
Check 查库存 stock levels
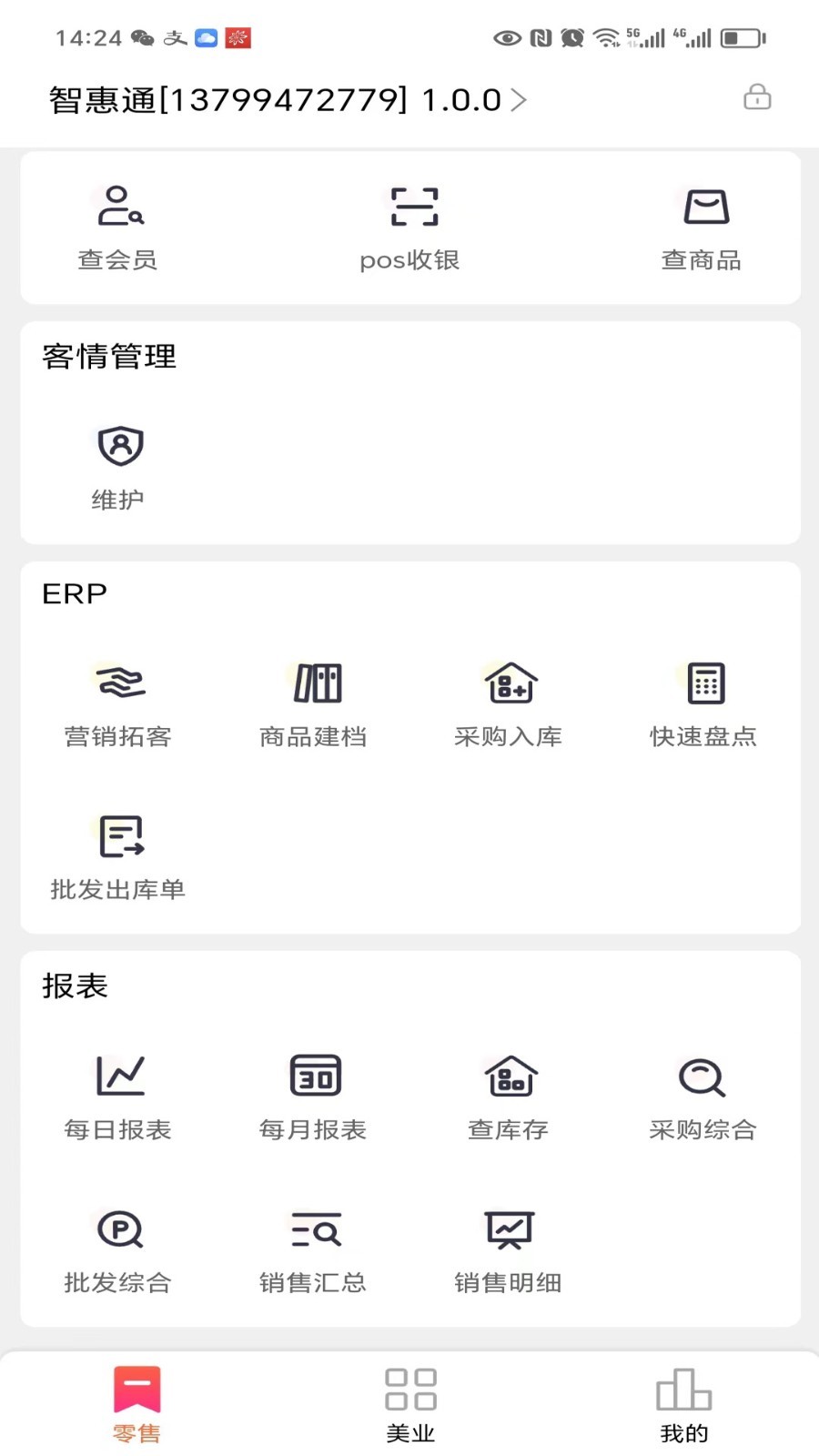coord(509,1097)
